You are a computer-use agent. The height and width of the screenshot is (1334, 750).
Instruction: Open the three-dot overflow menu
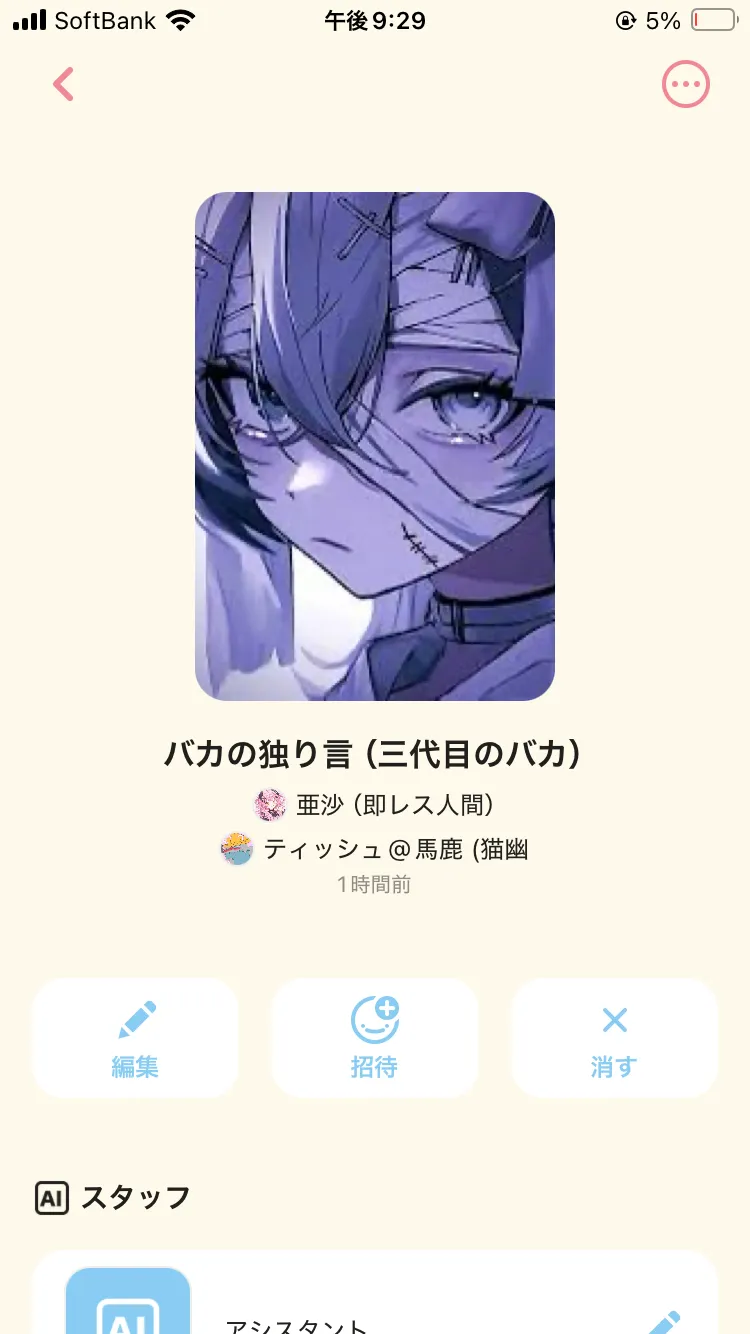[x=686, y=85]
